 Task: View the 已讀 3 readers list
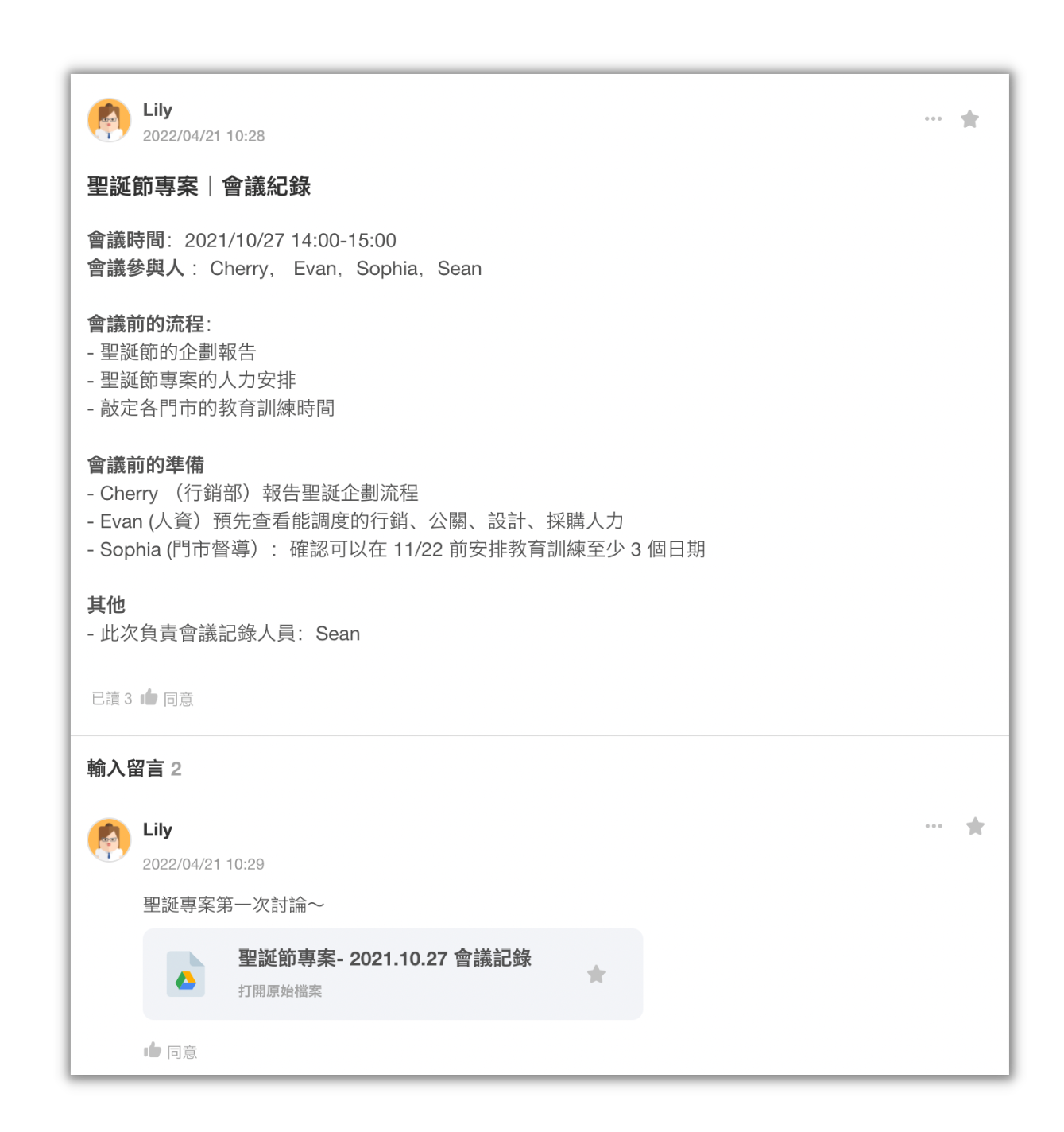pos(111,699)
